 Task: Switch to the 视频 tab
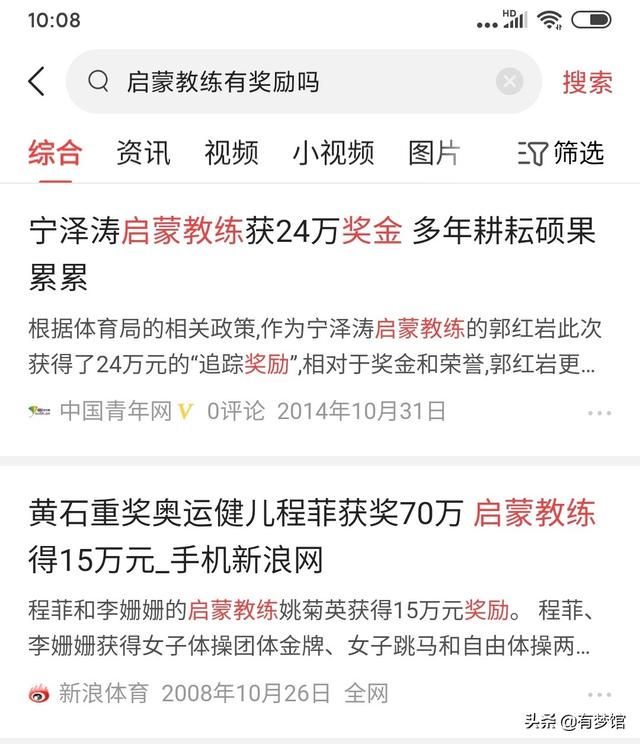tap(231, 153)
